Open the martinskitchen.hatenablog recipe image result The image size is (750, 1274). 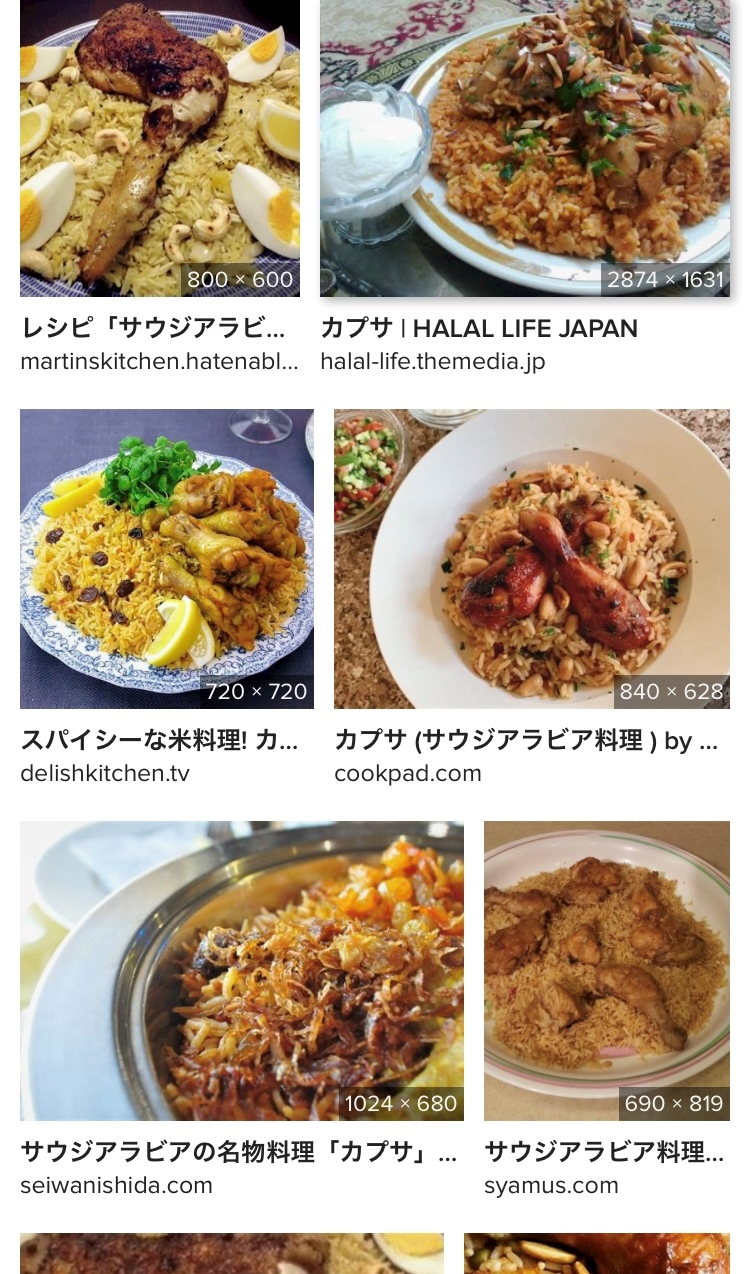(160, 148)
